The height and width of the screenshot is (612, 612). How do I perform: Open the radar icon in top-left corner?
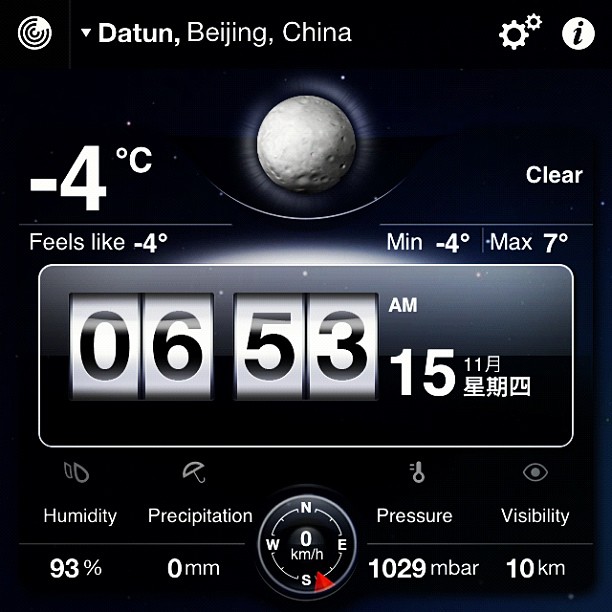pos(35,33)
